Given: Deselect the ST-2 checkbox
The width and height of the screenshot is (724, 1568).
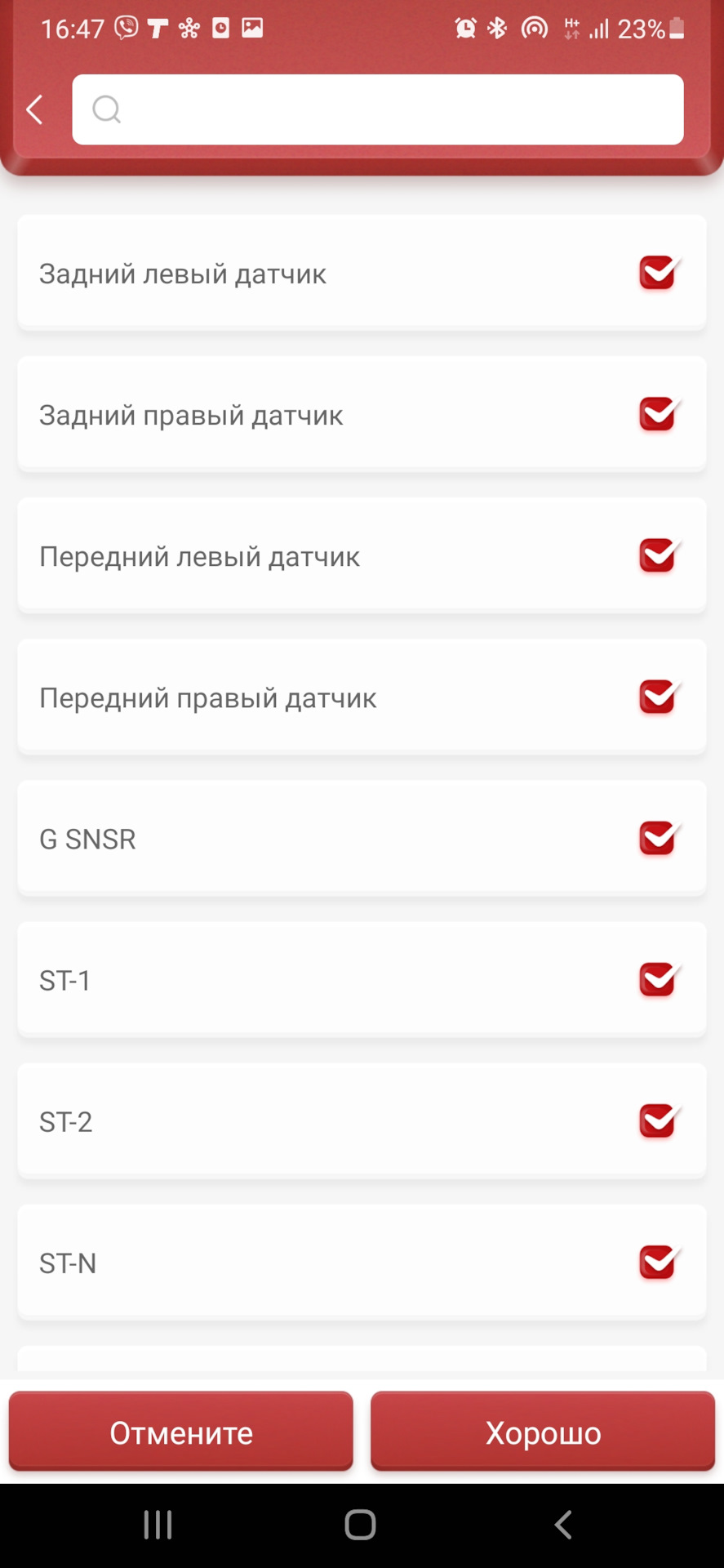Looking at the screenshot, I should (x=660, y=1120).
